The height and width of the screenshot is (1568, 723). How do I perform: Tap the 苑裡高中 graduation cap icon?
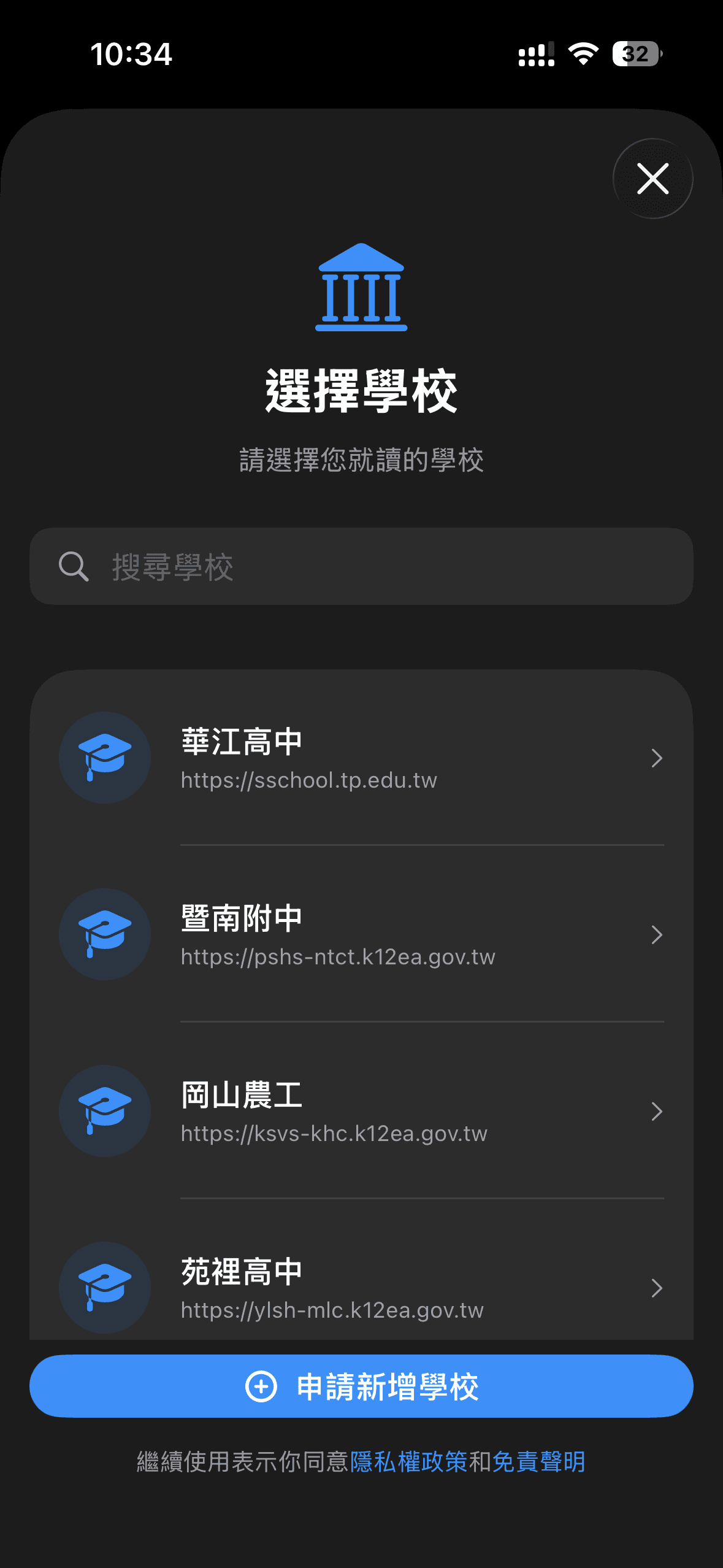click(104, 1288)
